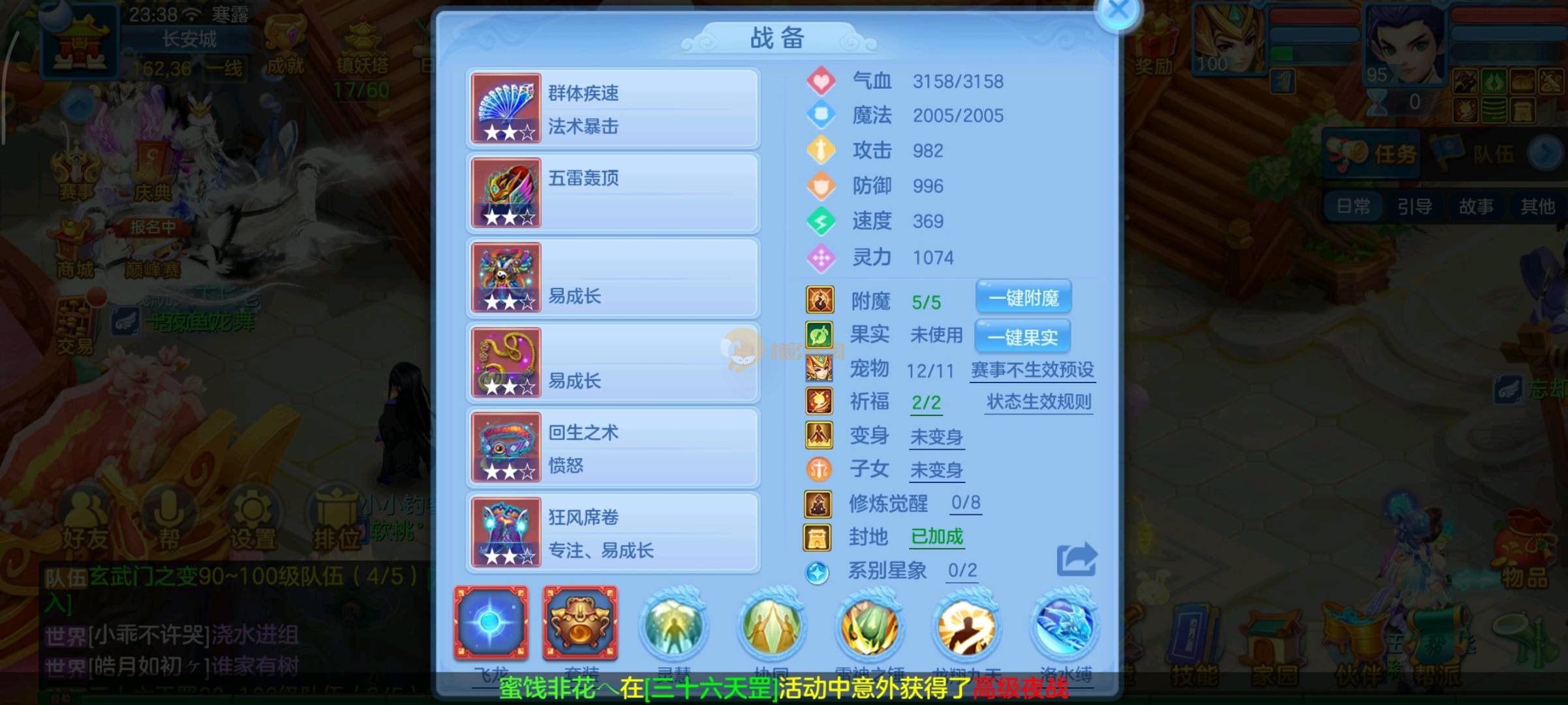Tap the 祈福 2/2 value

926,403
